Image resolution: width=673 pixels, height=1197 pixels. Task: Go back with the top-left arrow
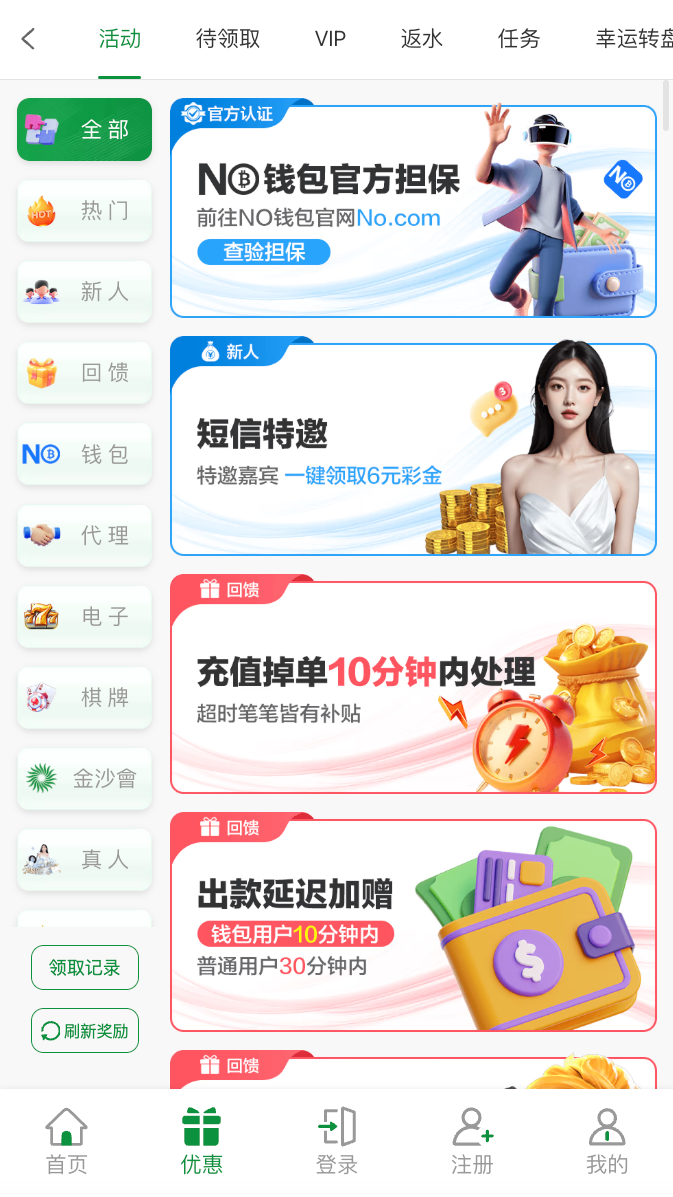[28, 39]
